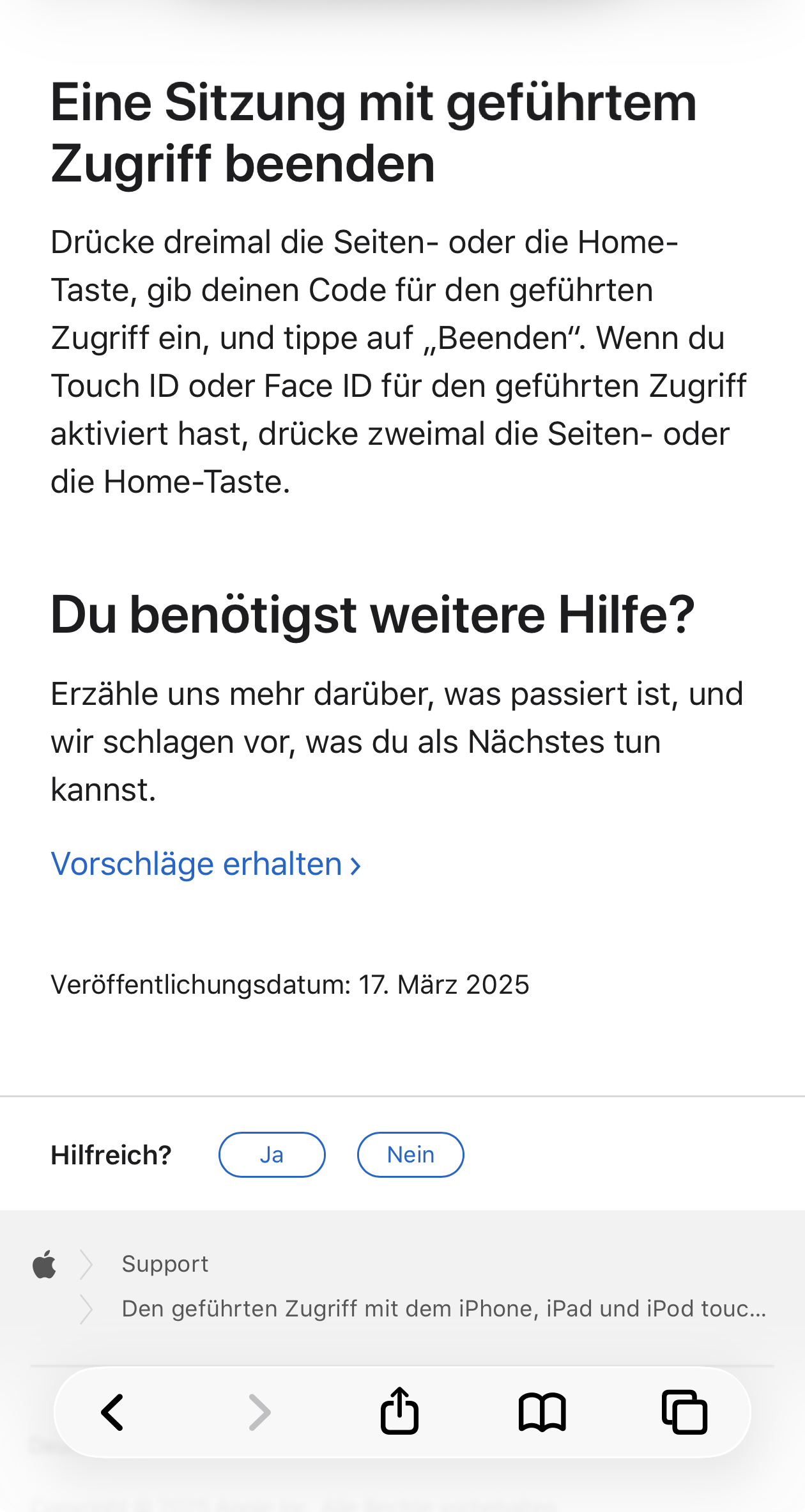Open the Apple logo breadcrumb
The height and width of the screenshot is (1512, 805).
point(44,1265)
